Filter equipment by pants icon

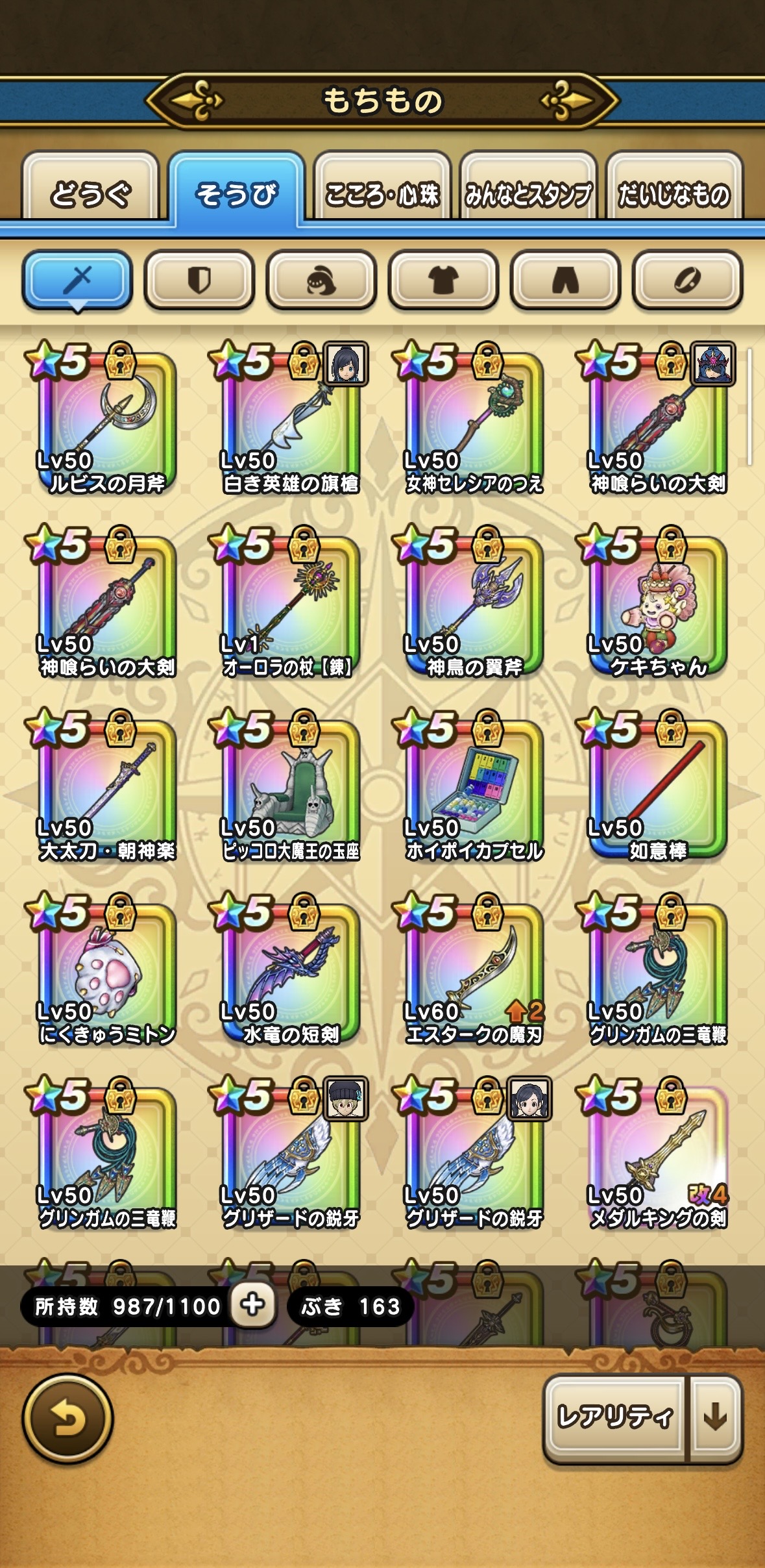click(x=565, y=280)
